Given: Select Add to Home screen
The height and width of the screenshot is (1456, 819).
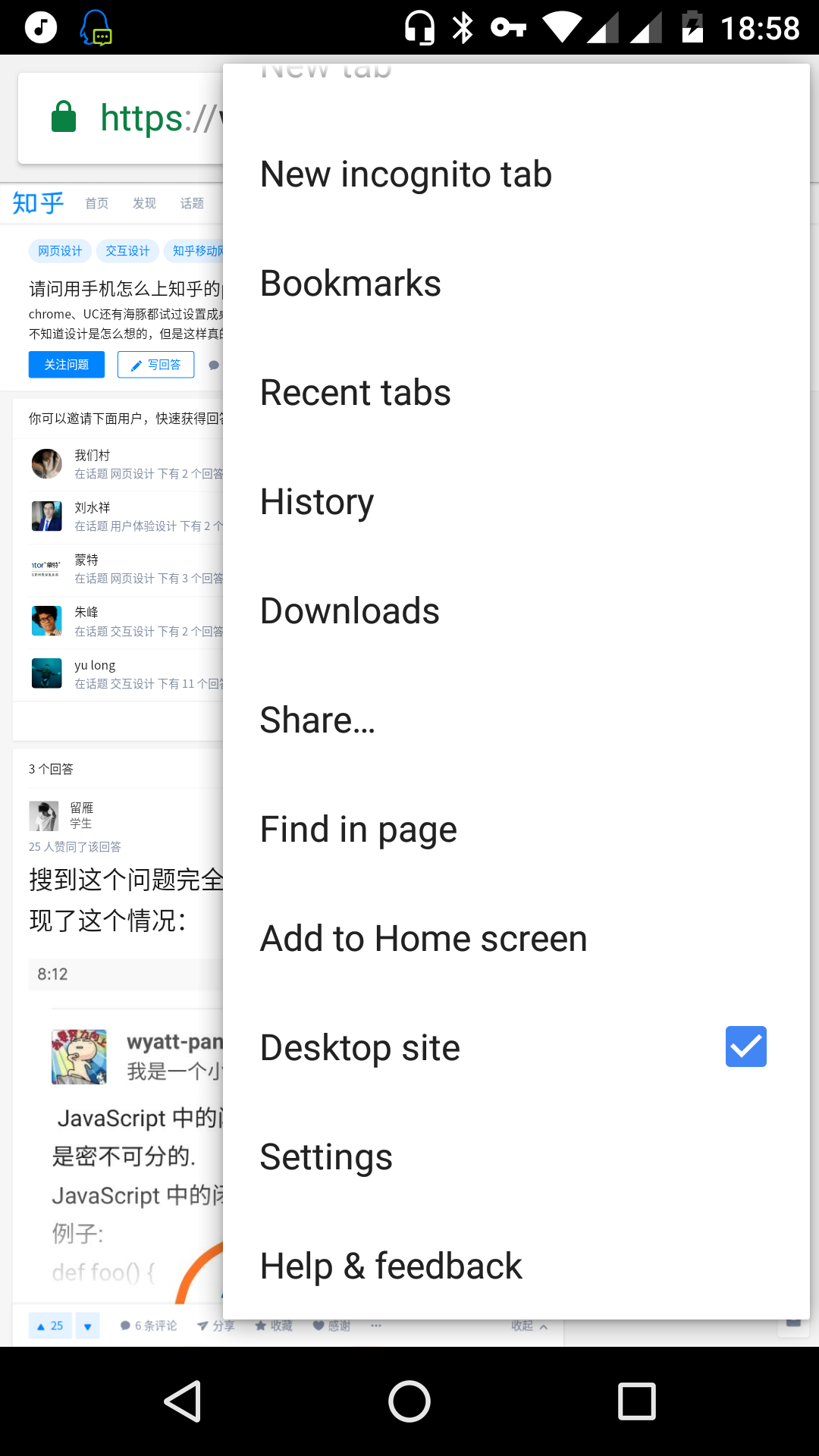Looking at the screenshot, I should (423, 939).
